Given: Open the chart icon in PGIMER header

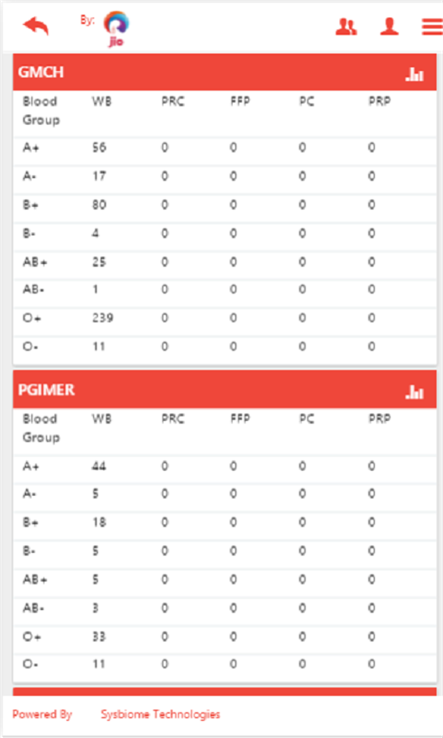Looking at the screenshot, I should tap(415, 392).
